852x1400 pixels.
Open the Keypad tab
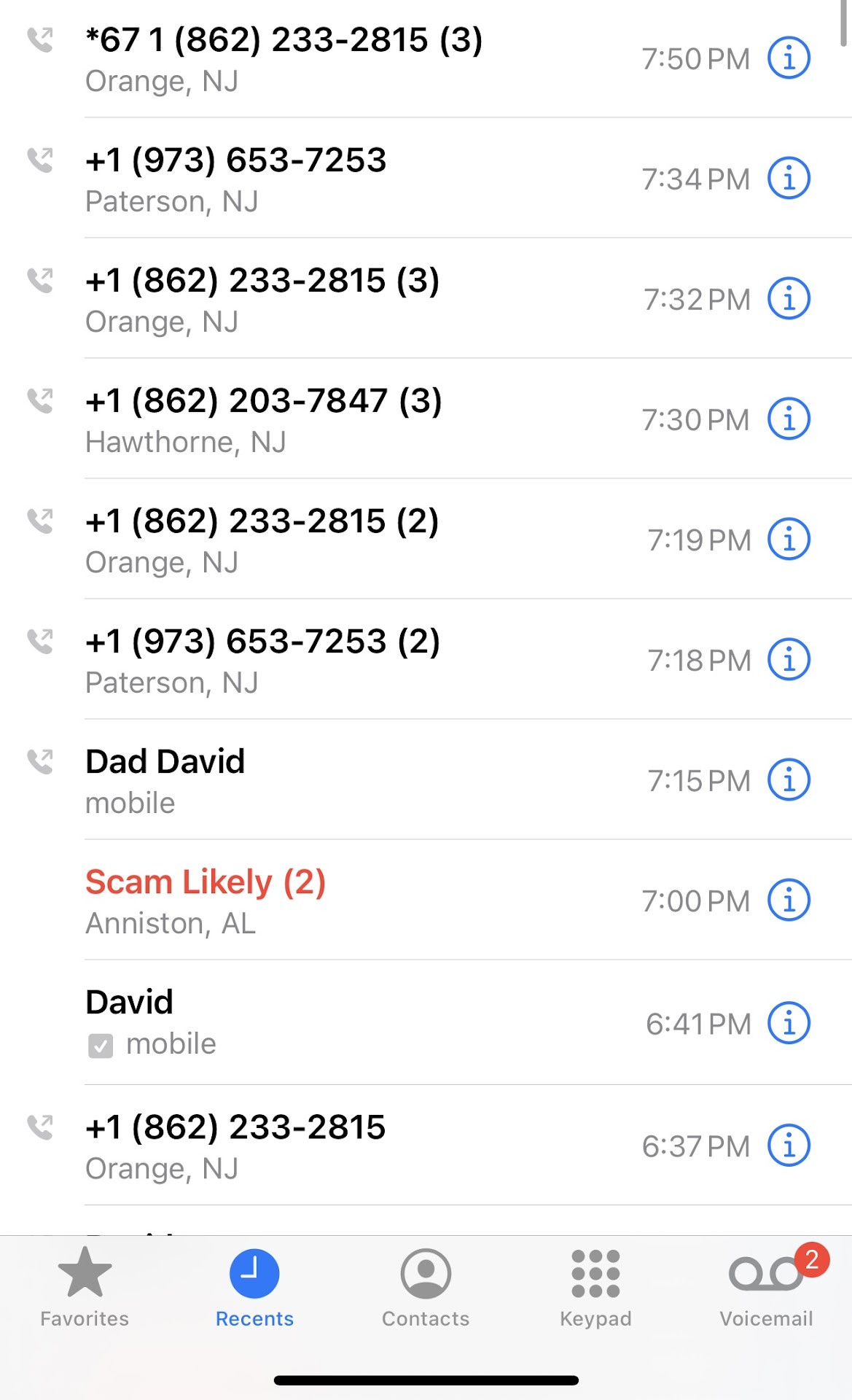coord(595,1288)
